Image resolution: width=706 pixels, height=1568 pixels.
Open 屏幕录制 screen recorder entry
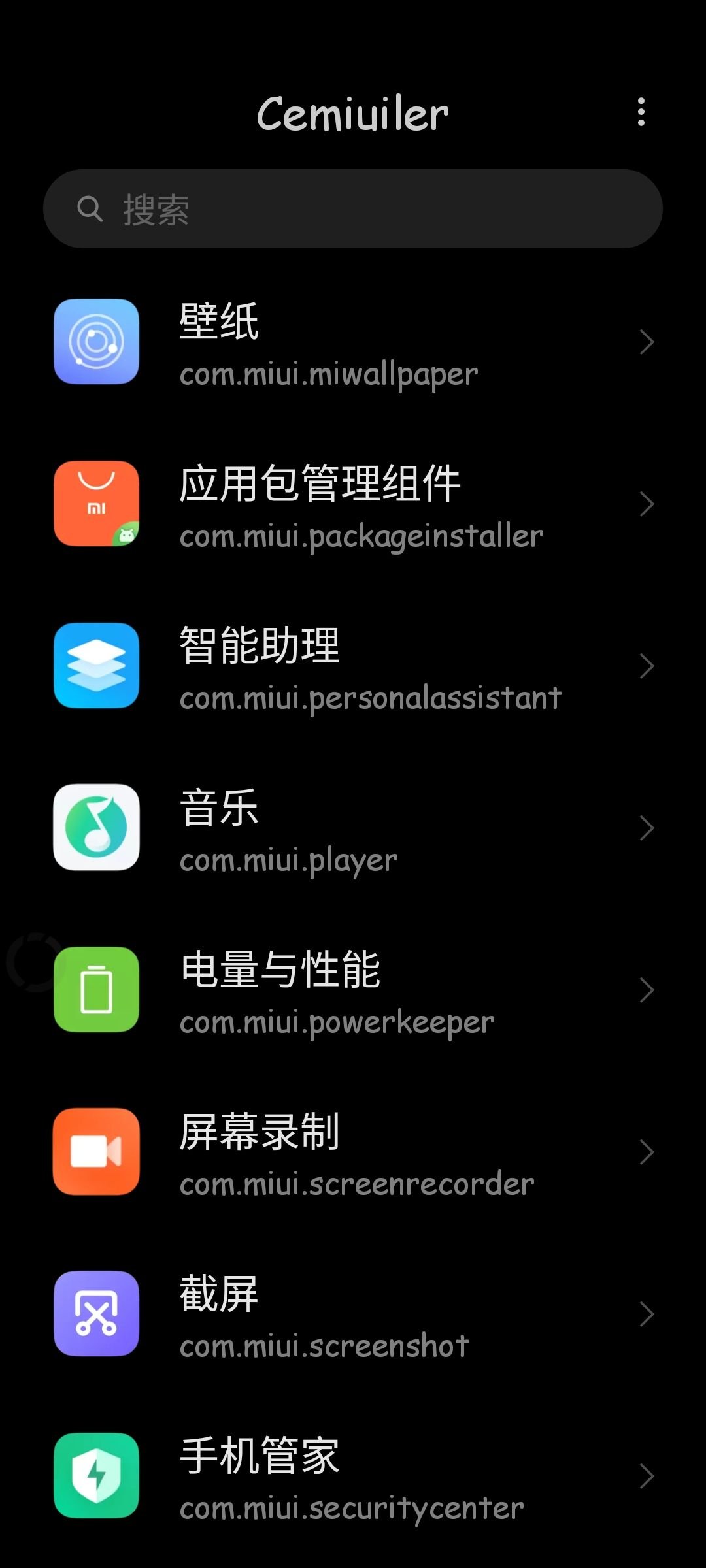[353, 1152]
